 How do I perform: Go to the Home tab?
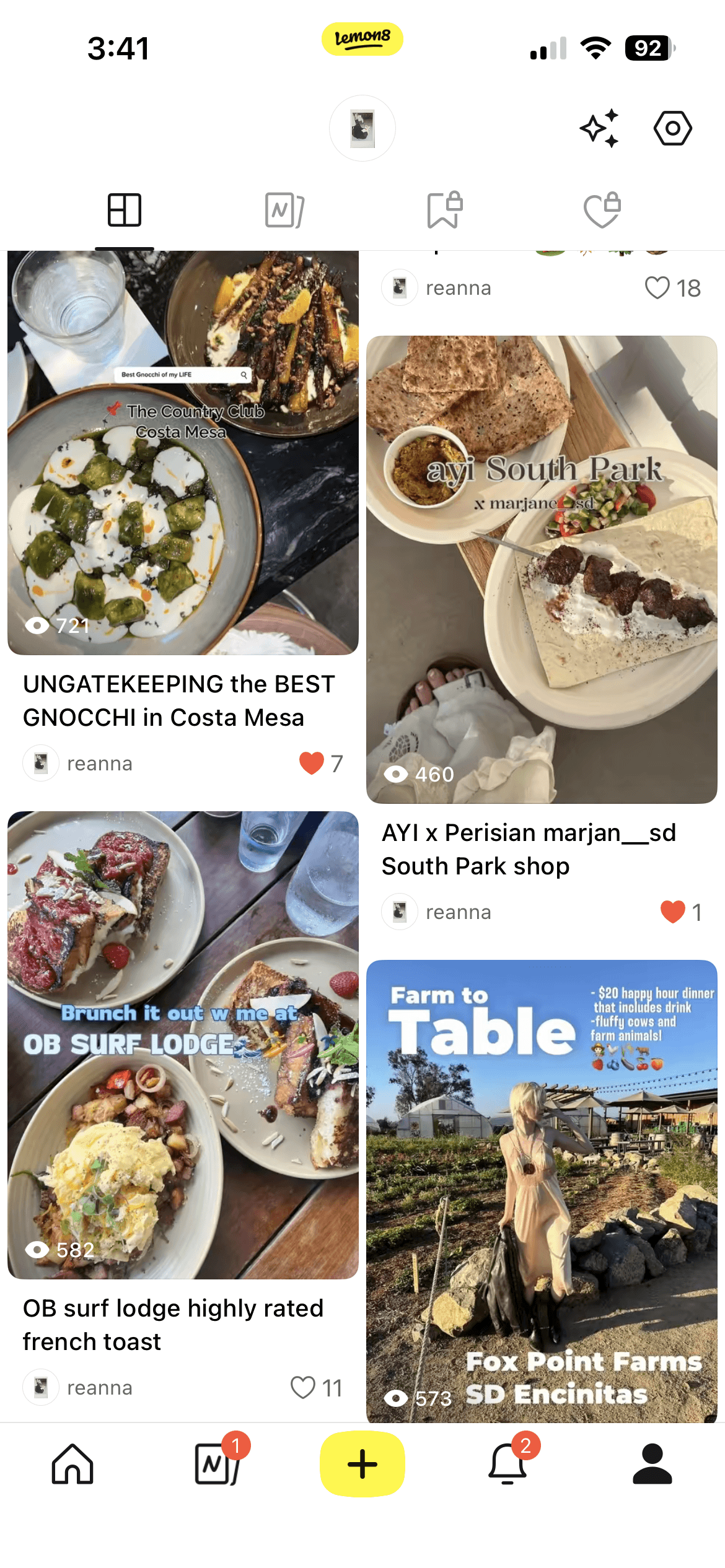point(72,1464)
